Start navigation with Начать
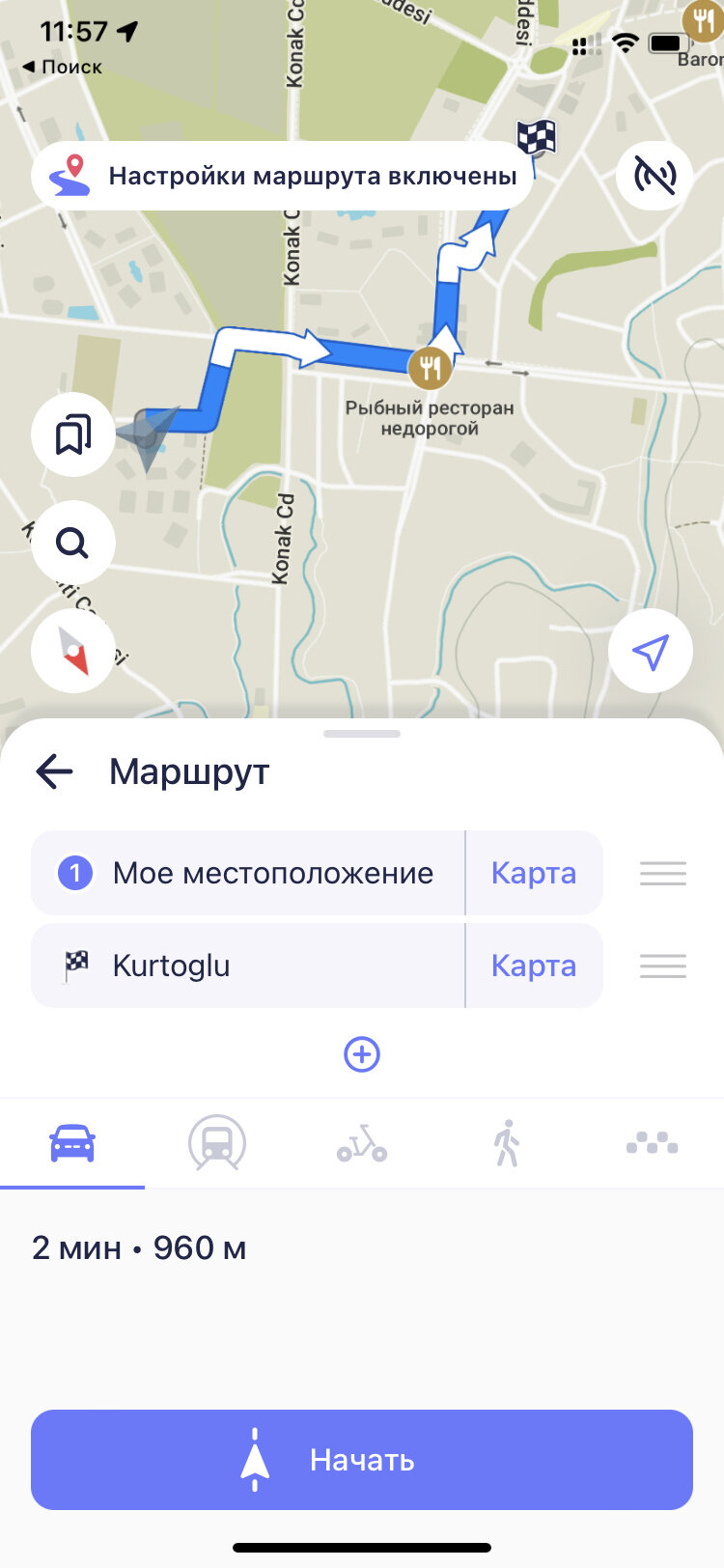The height and width of the screenshot is (1568, 724). click(362, 1460)
